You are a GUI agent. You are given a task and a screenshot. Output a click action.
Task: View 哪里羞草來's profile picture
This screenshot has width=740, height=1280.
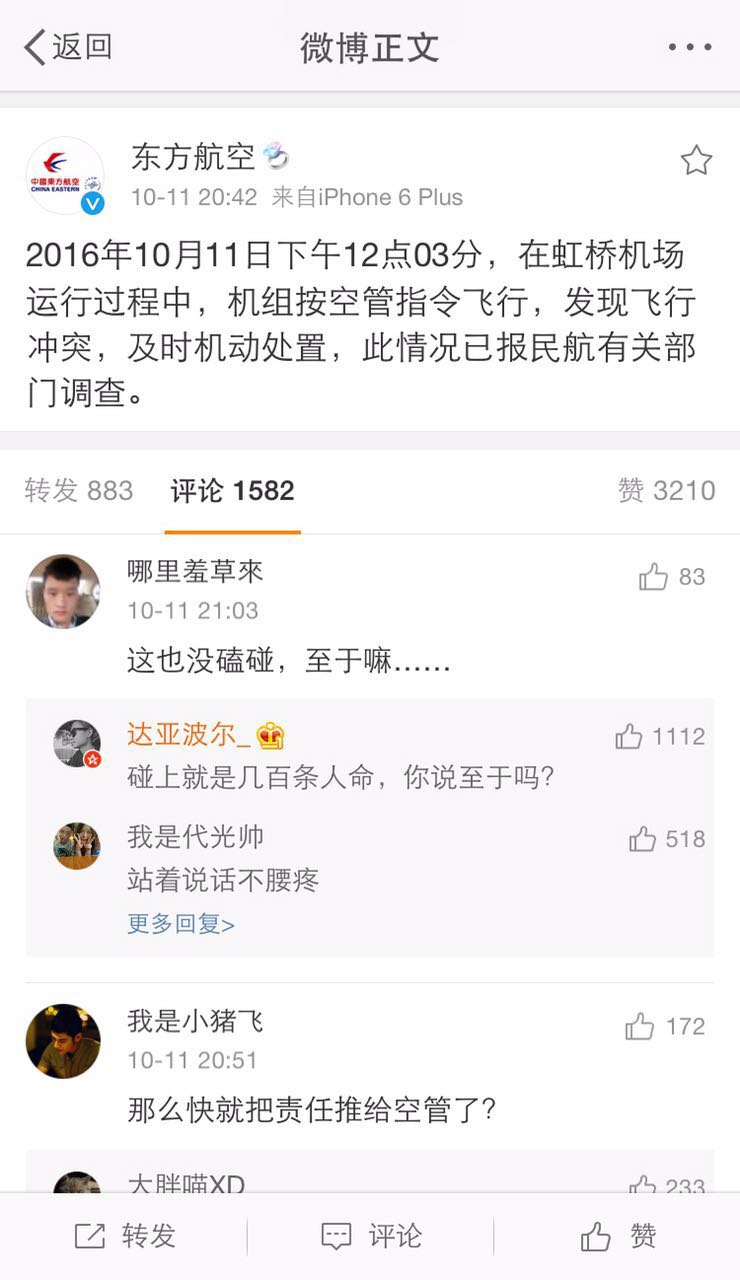(x=63, y=591)
